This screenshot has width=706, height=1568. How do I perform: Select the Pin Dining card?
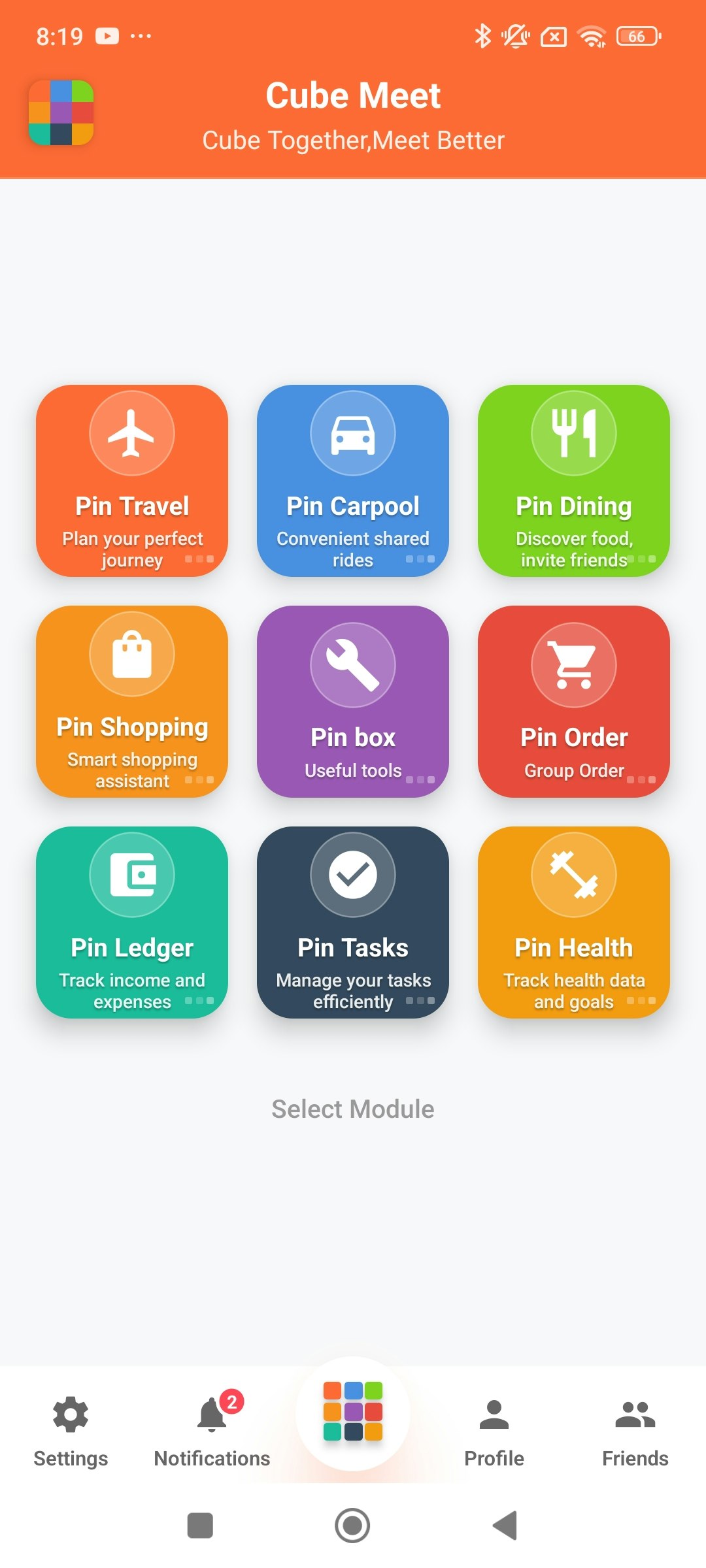pyautogui.click(x=574, y=481)
